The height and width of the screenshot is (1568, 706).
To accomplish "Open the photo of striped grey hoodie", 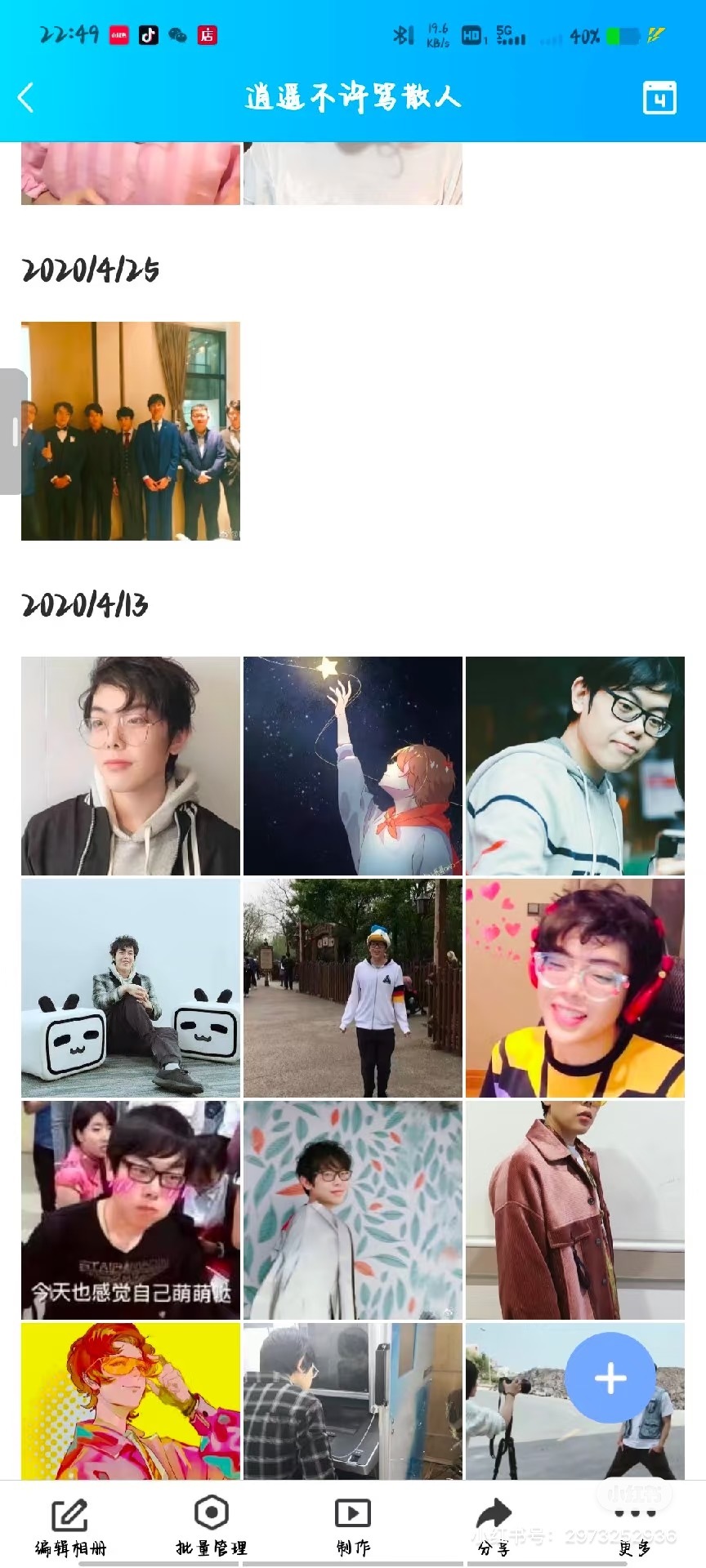I will [575, 766].
